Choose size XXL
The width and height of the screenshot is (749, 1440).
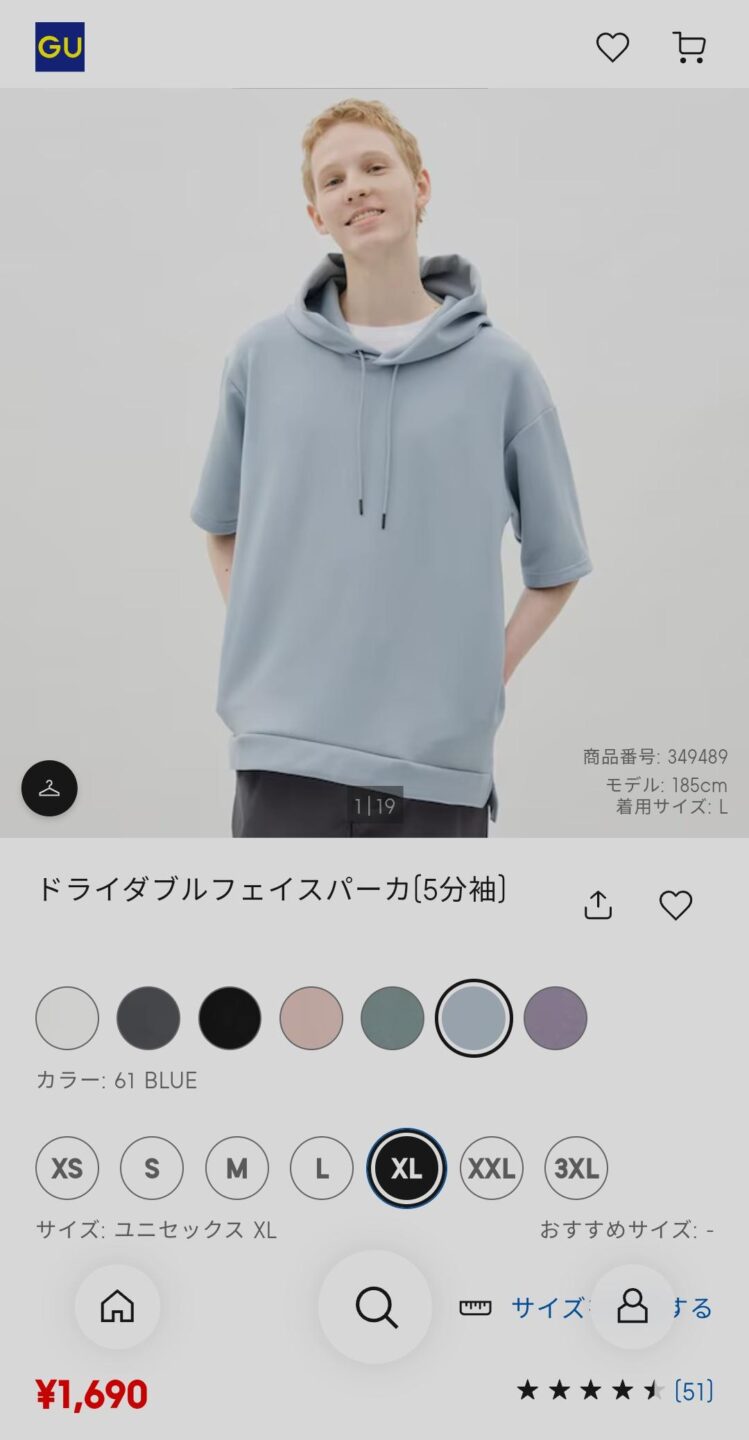492,1168
